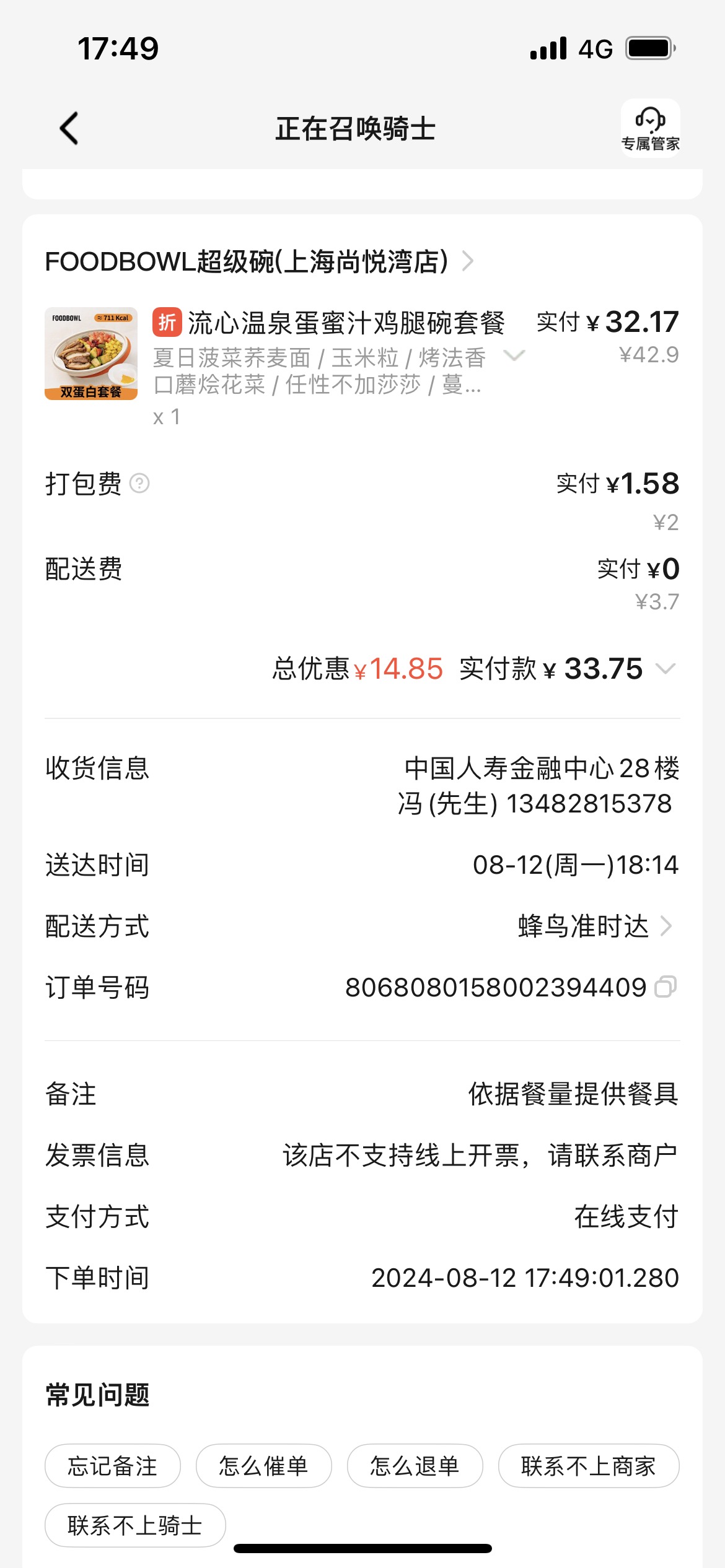Open the 流心温泉蛋蜜汁鸡腿碗套餐 item image
Screen dimensions: 725x1568
(x=91, y=354)
